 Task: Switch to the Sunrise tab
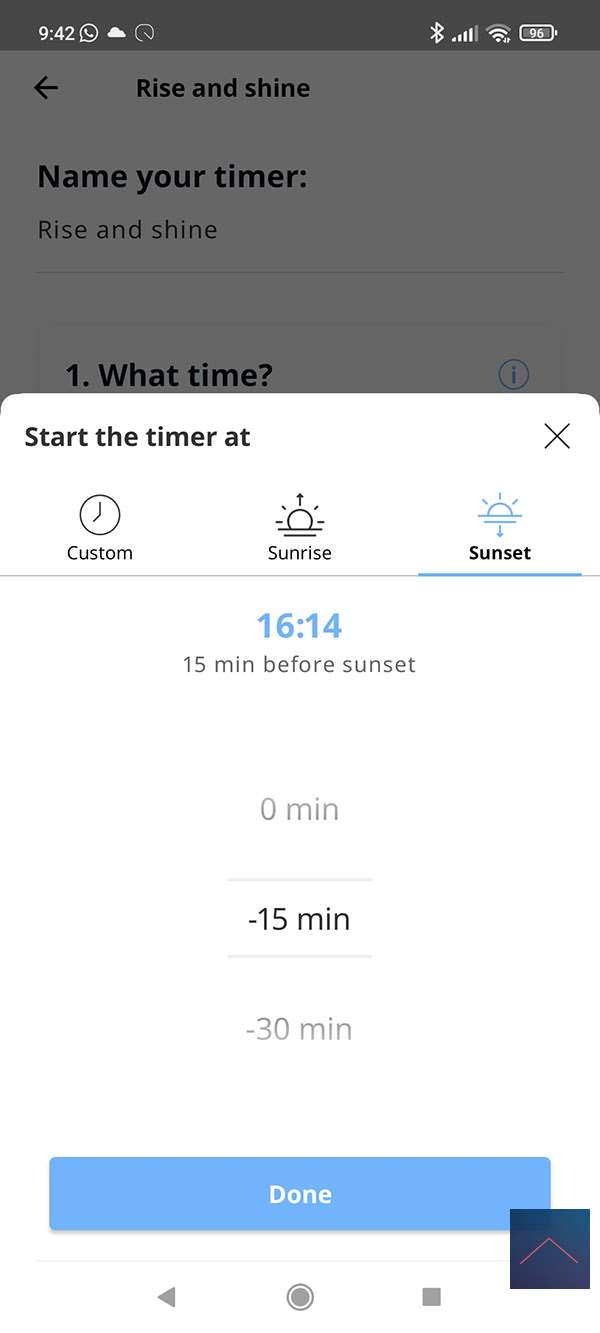point(300,528)
